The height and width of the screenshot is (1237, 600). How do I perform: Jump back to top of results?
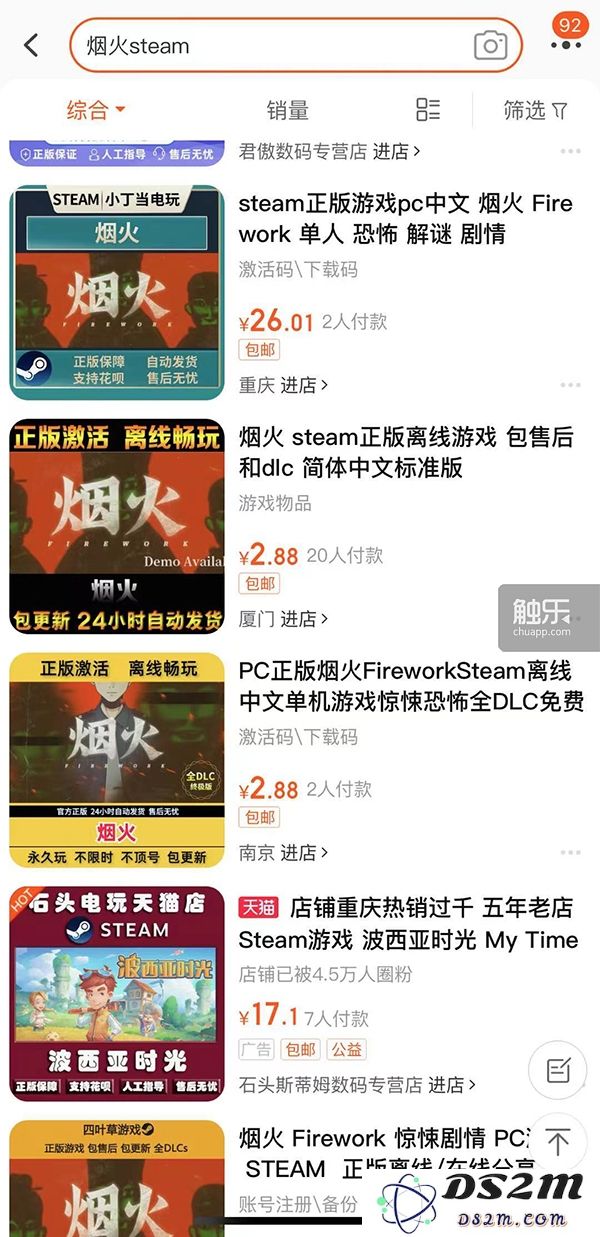[558, 1142]
